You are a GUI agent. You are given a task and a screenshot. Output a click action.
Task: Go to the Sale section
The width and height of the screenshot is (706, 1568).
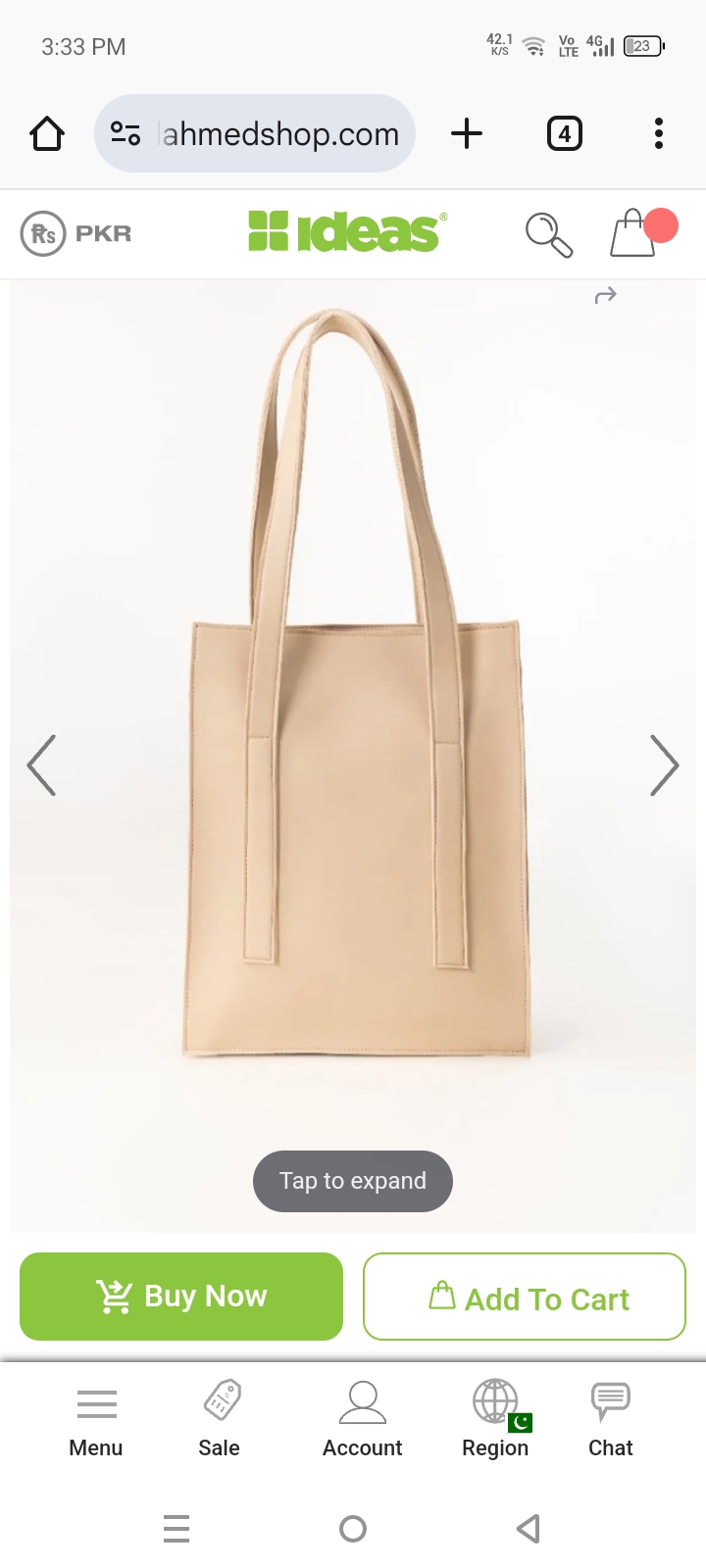coord(220,1419)
